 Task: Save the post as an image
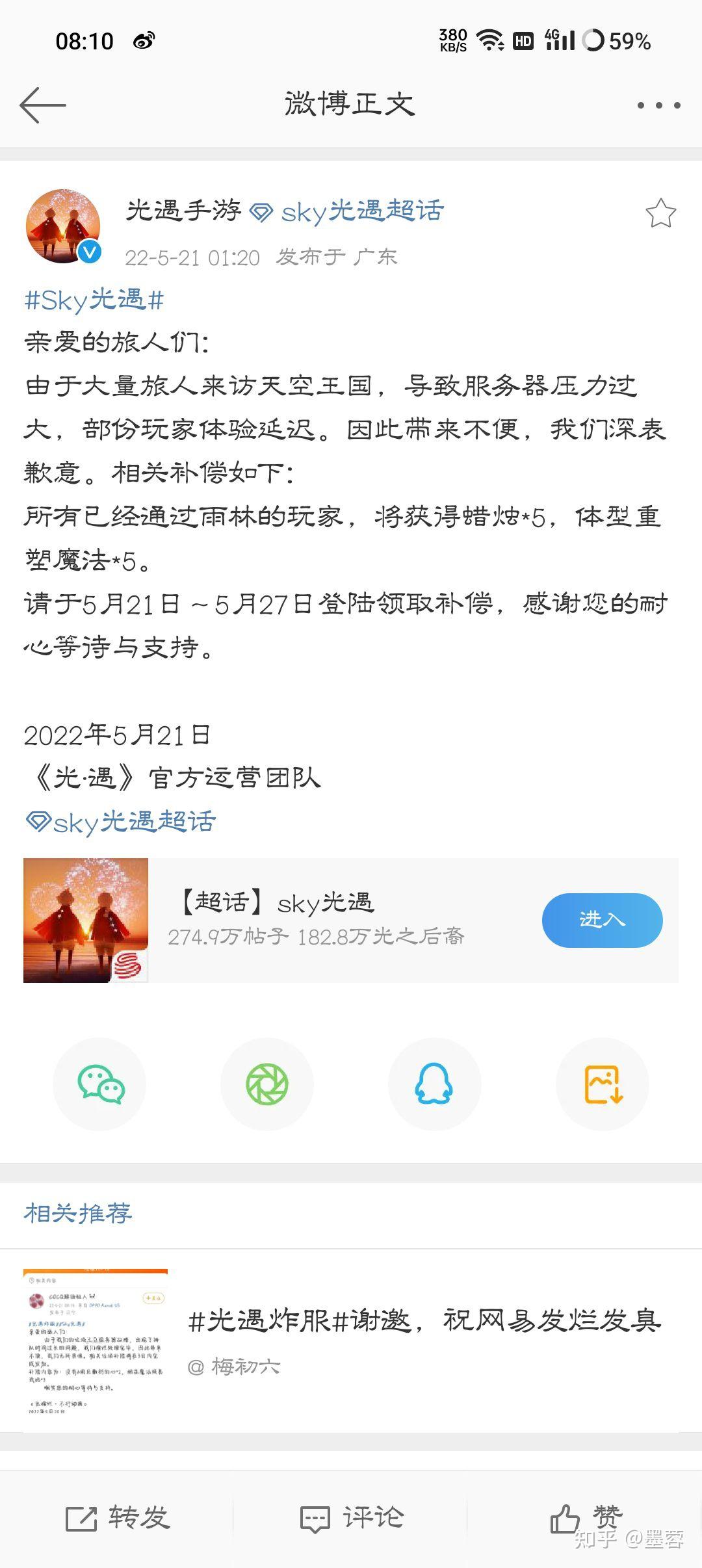pyautogui.click(x=603, y=1084)
